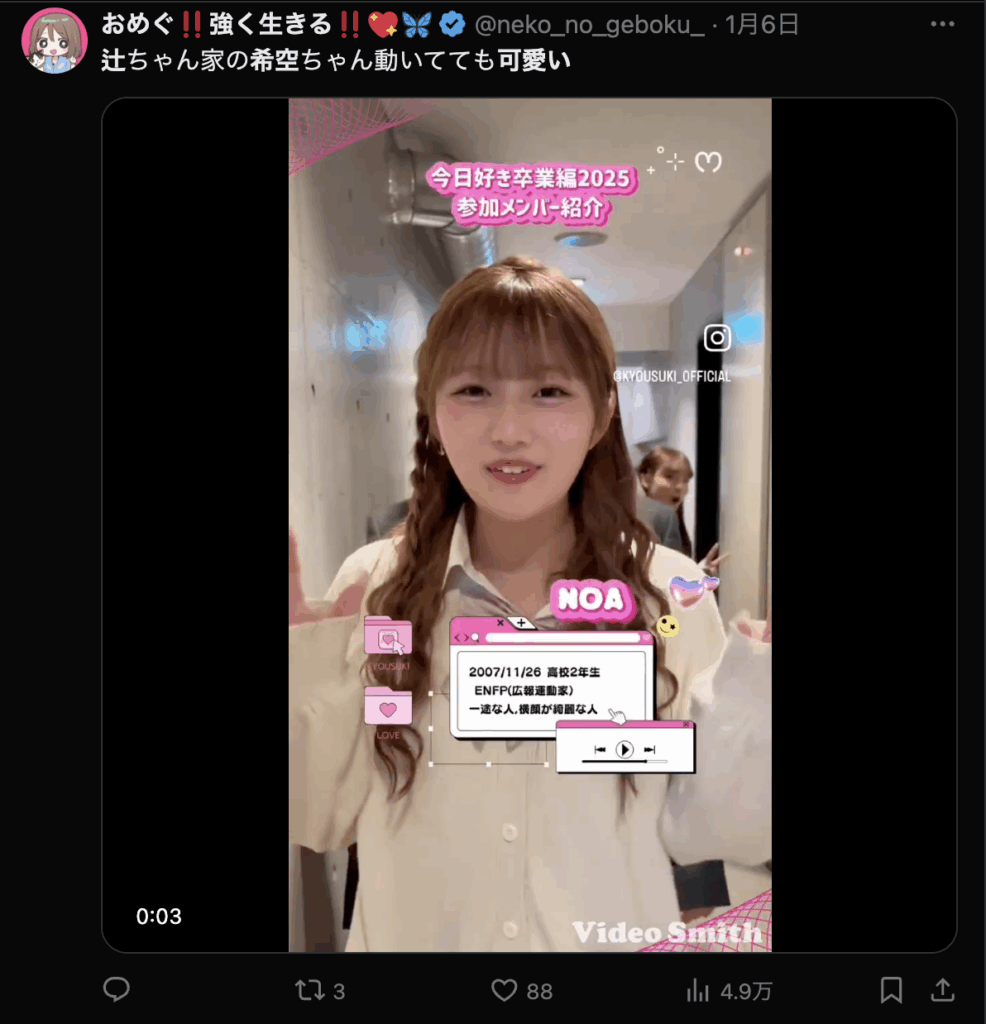Bookmark this post
Screen dimensions: 986x1024
[x=891, y=990]
